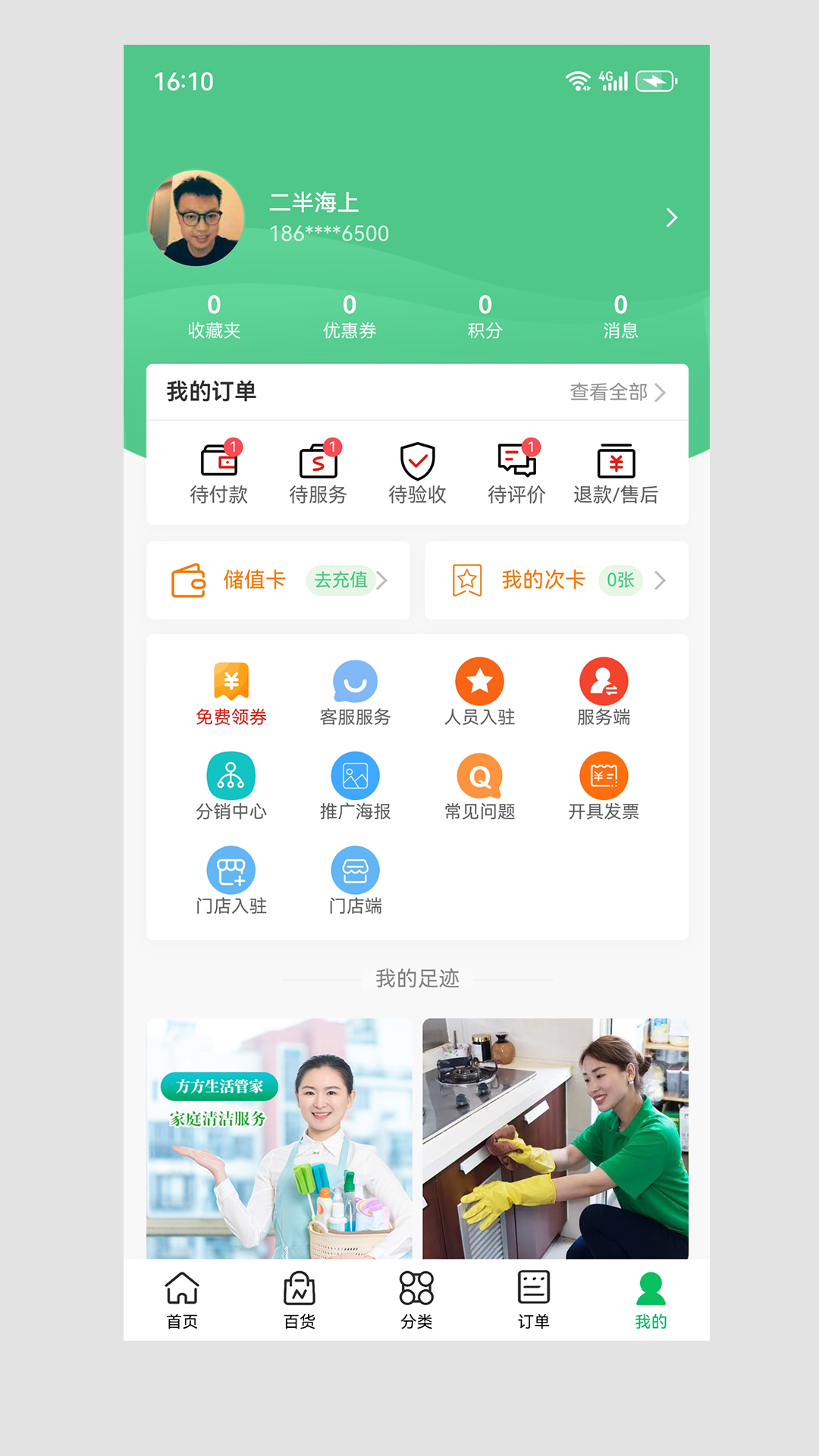Open 待付款 pending payment orders

(x=219, y=473)
